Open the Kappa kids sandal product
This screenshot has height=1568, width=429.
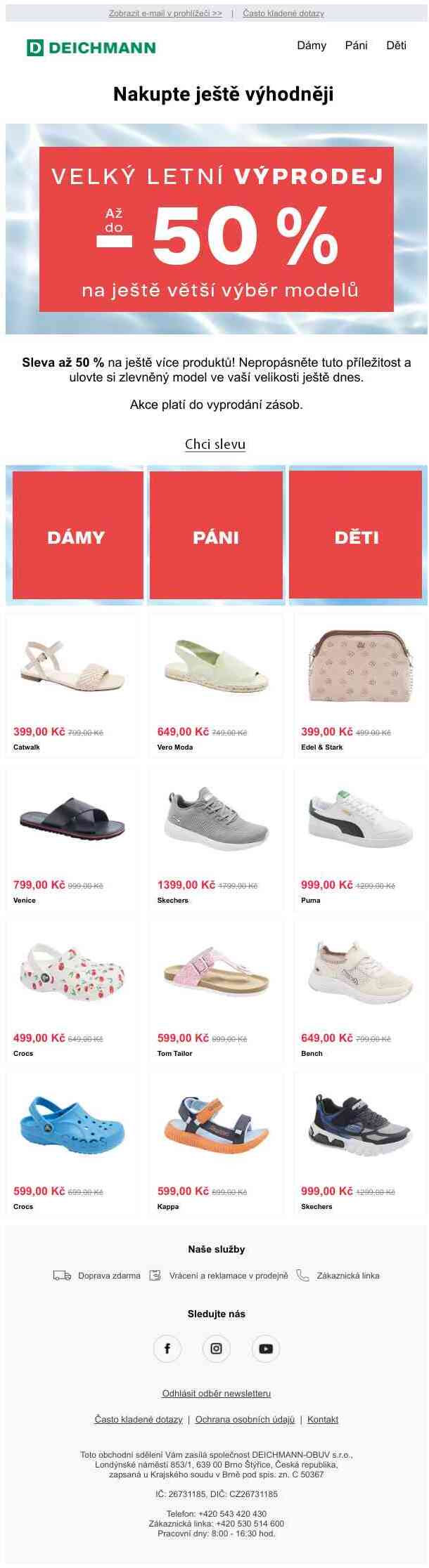(x=216, y=1144)
